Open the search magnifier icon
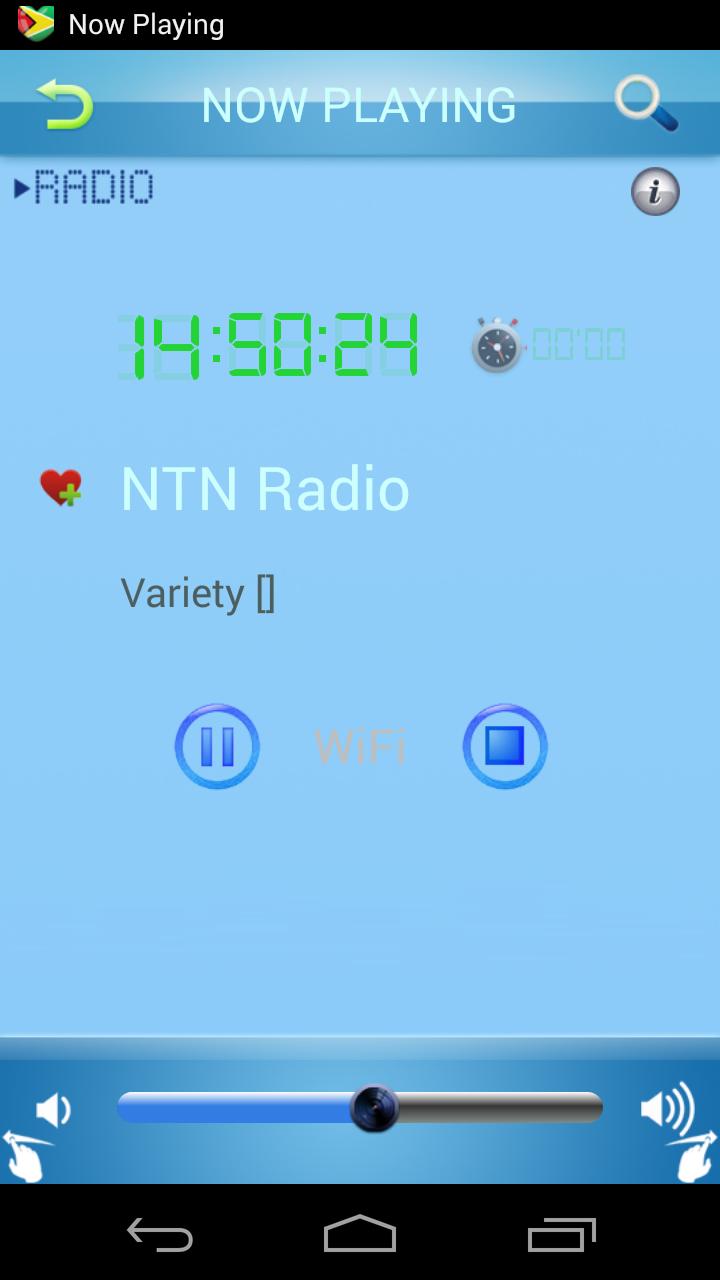Screen dimensions: 720x1280 (x=646, y=104)
